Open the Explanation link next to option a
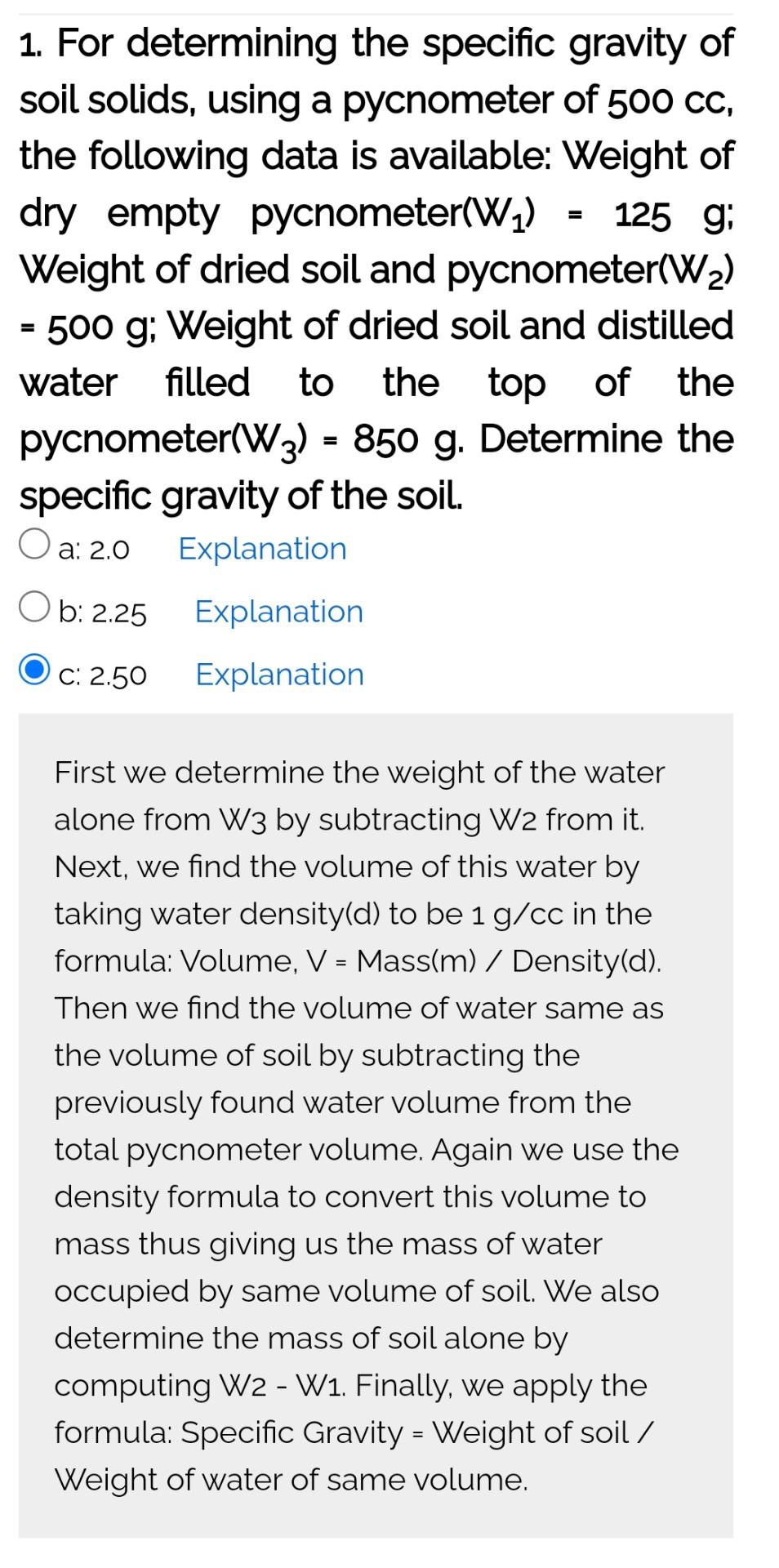779x1568 pixels. point(262,548)
